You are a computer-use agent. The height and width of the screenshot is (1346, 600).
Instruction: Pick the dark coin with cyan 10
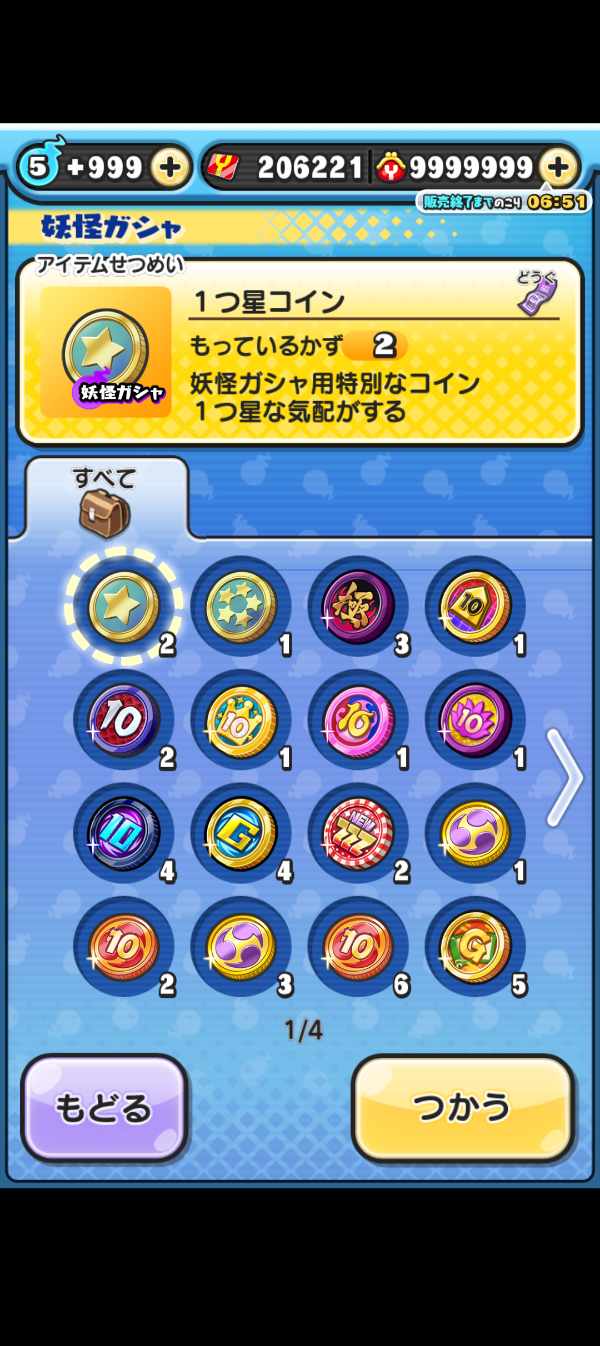(x=123, y=834)
